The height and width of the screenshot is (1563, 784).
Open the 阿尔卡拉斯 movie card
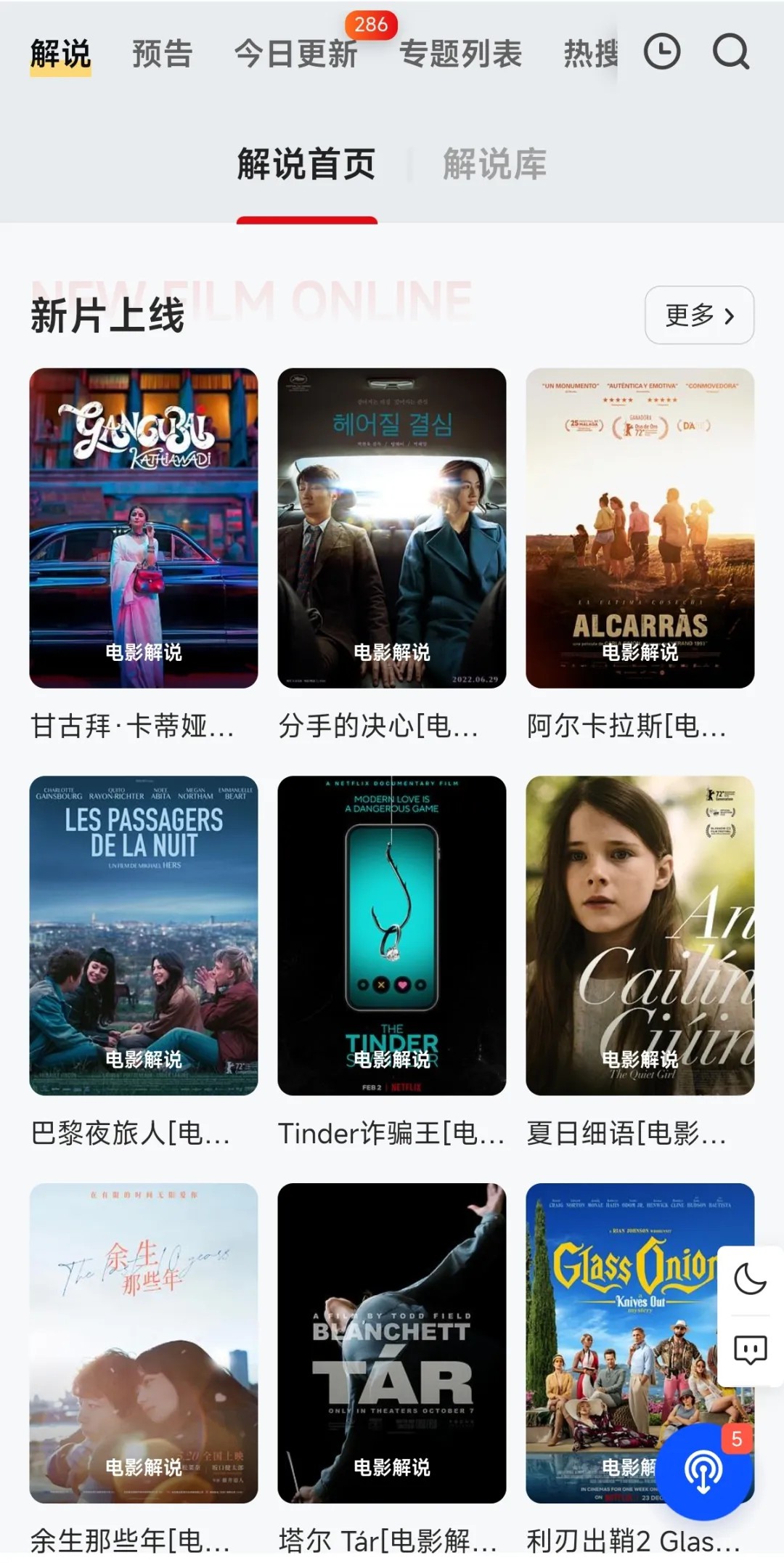coord(640,528)
